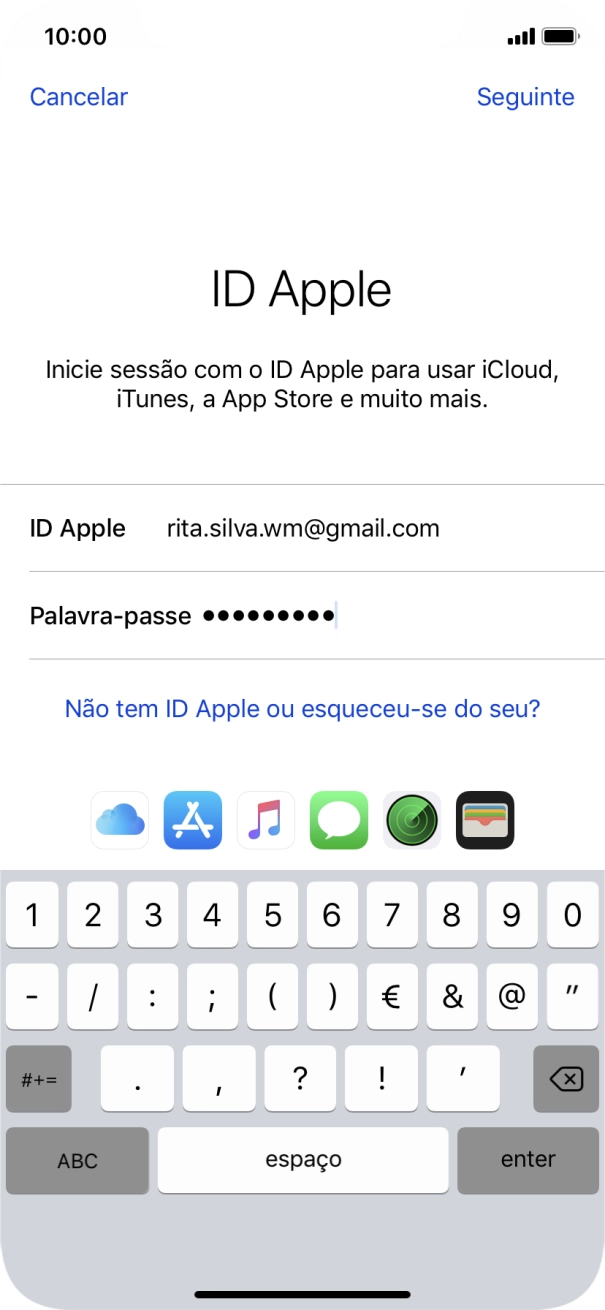The image size is (605, 1310).
Task: Tap the number 5 key
Action: [x=272, y=915]
